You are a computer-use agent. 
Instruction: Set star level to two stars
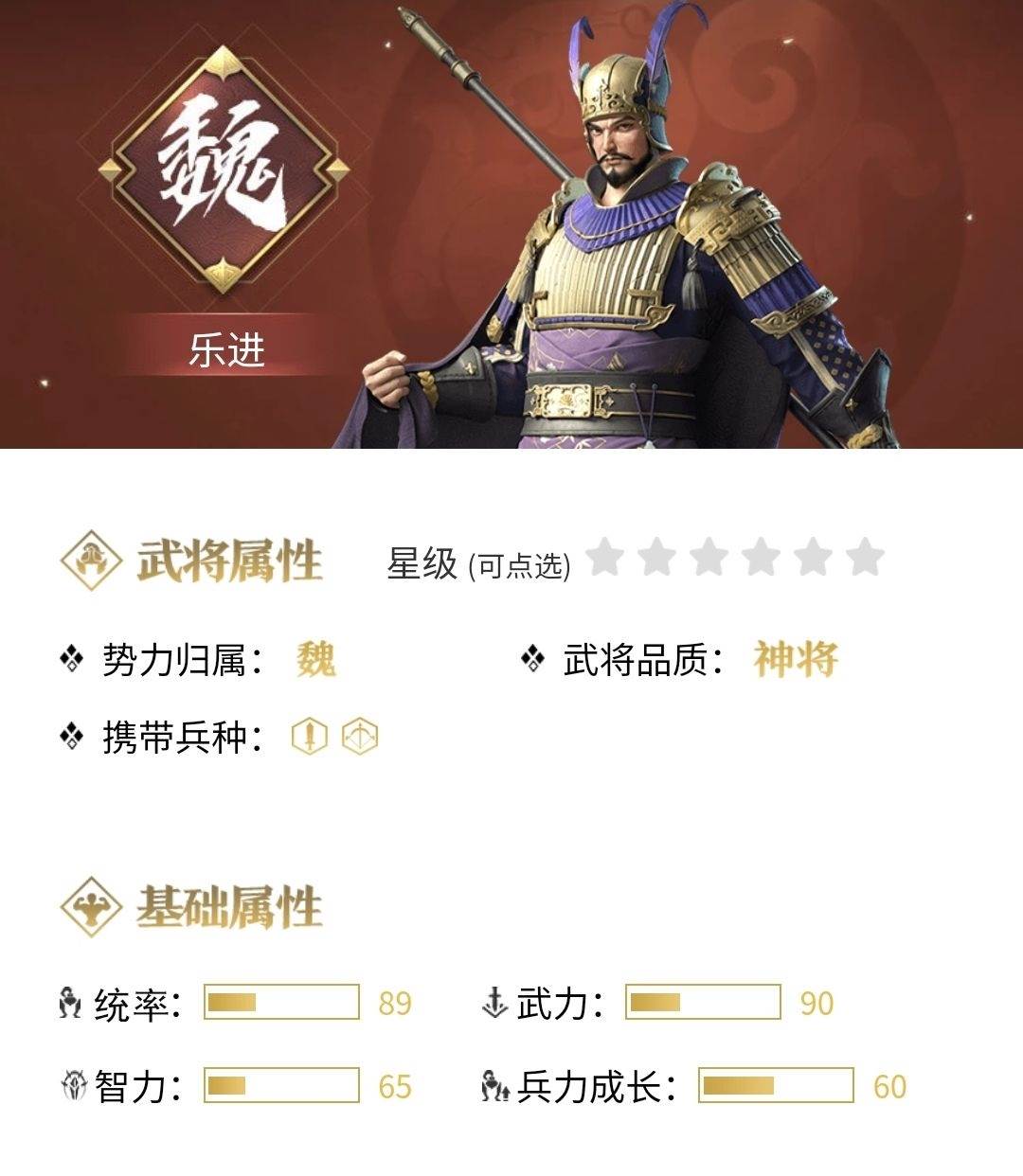tap(656, 558)
